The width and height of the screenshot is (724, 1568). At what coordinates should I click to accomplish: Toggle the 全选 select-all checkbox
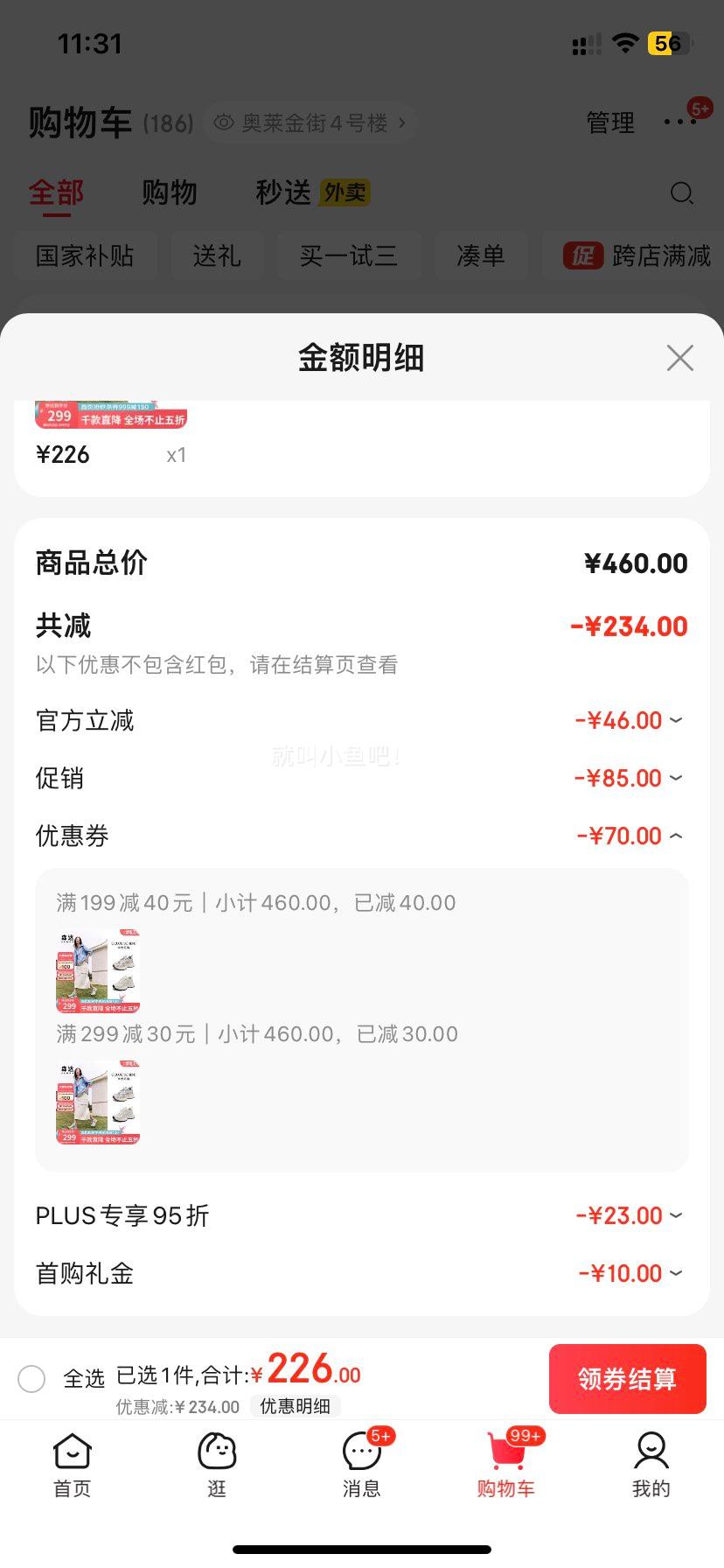tap(31, 1379)
